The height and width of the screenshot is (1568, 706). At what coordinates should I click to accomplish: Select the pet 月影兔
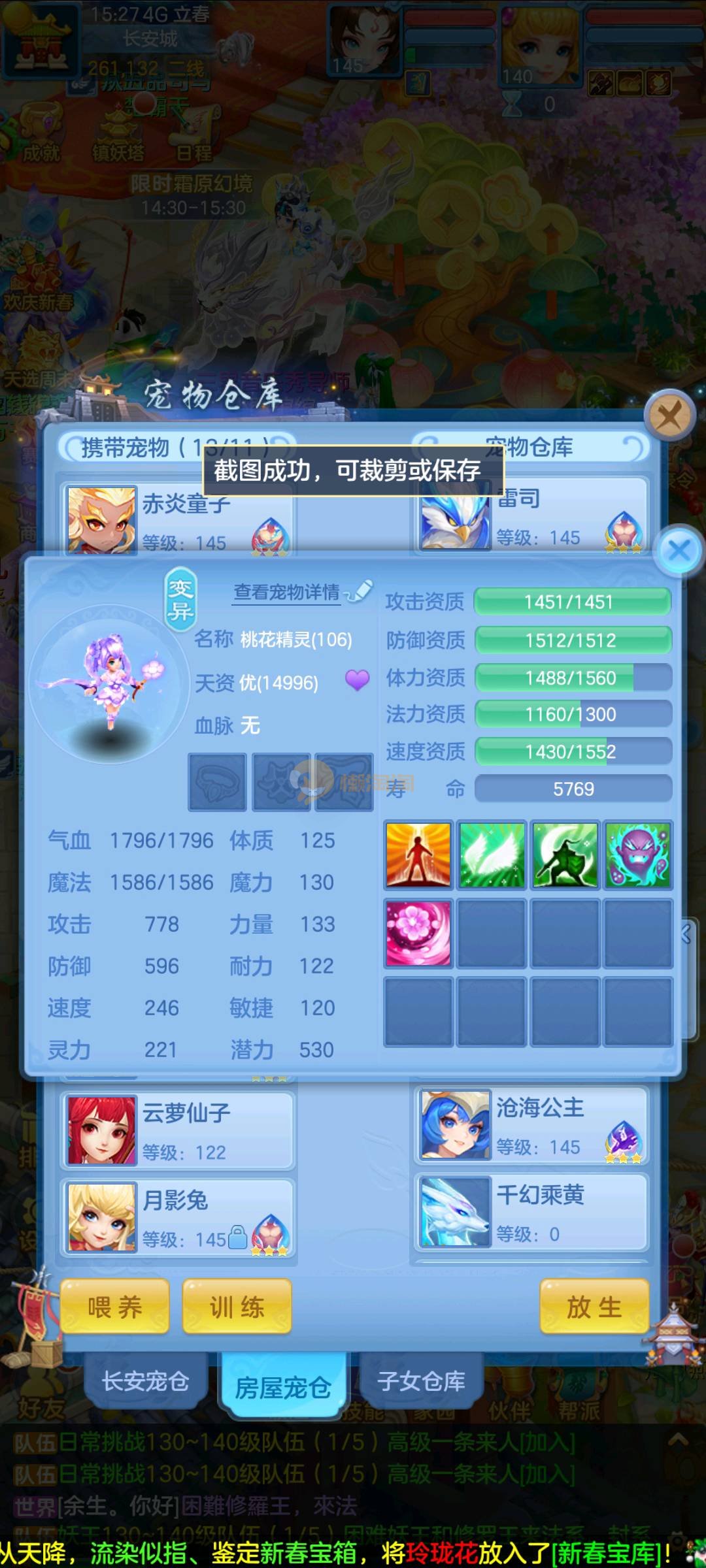(178, 1218)
